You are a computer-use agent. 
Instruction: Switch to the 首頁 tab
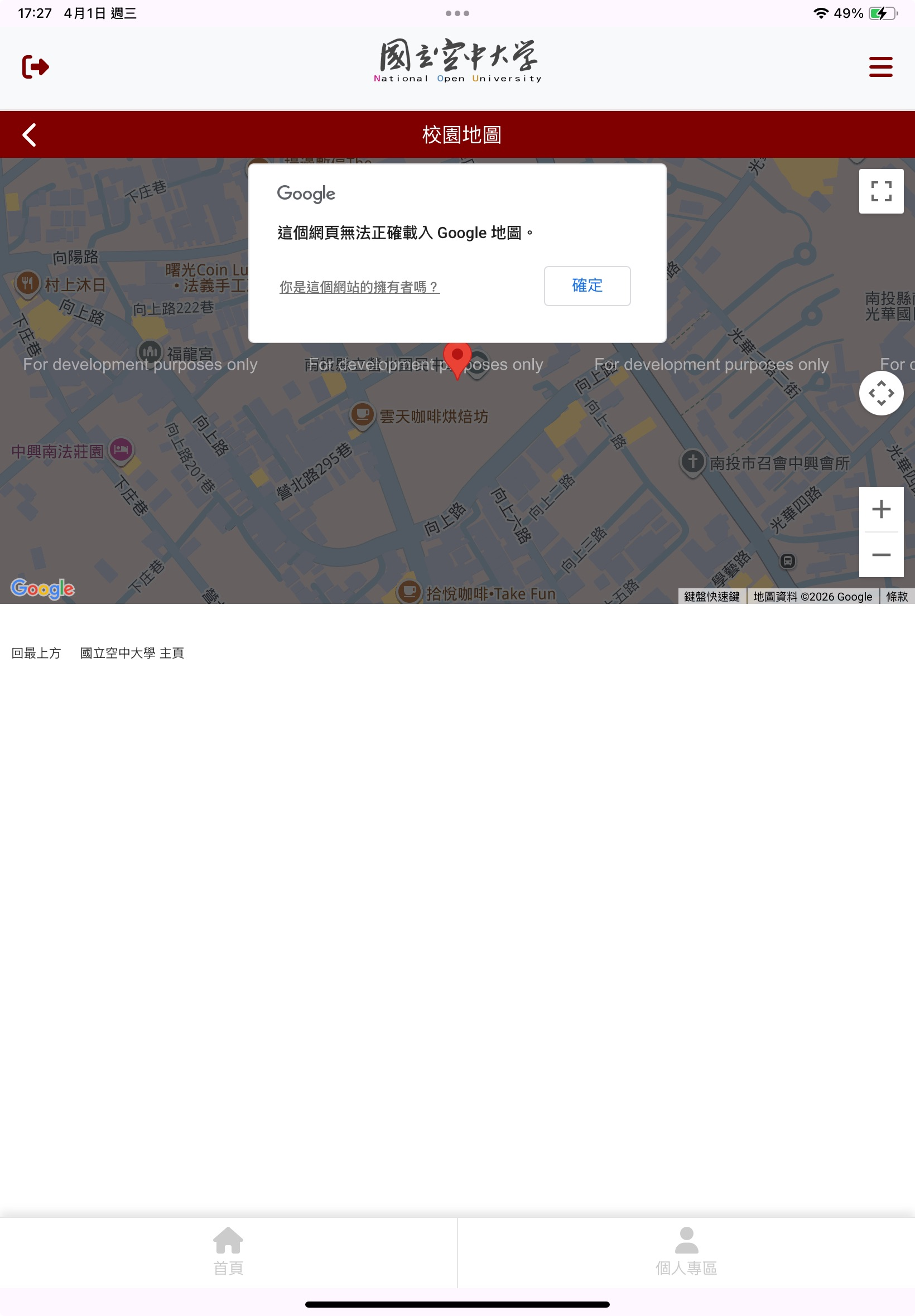(228, 1251)
